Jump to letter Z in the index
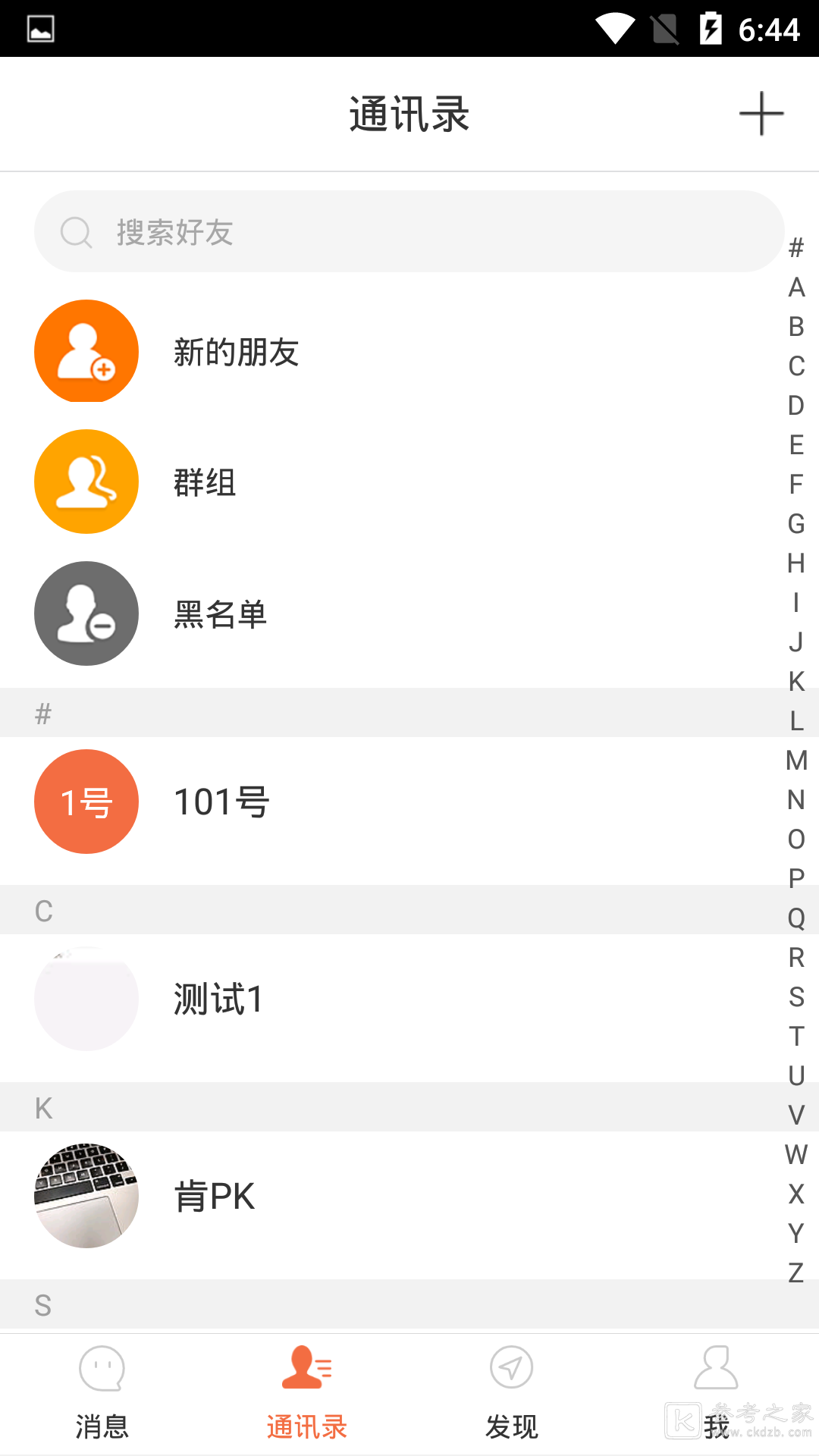This screenshot has height=1456, width=819. coord(796,1272)
